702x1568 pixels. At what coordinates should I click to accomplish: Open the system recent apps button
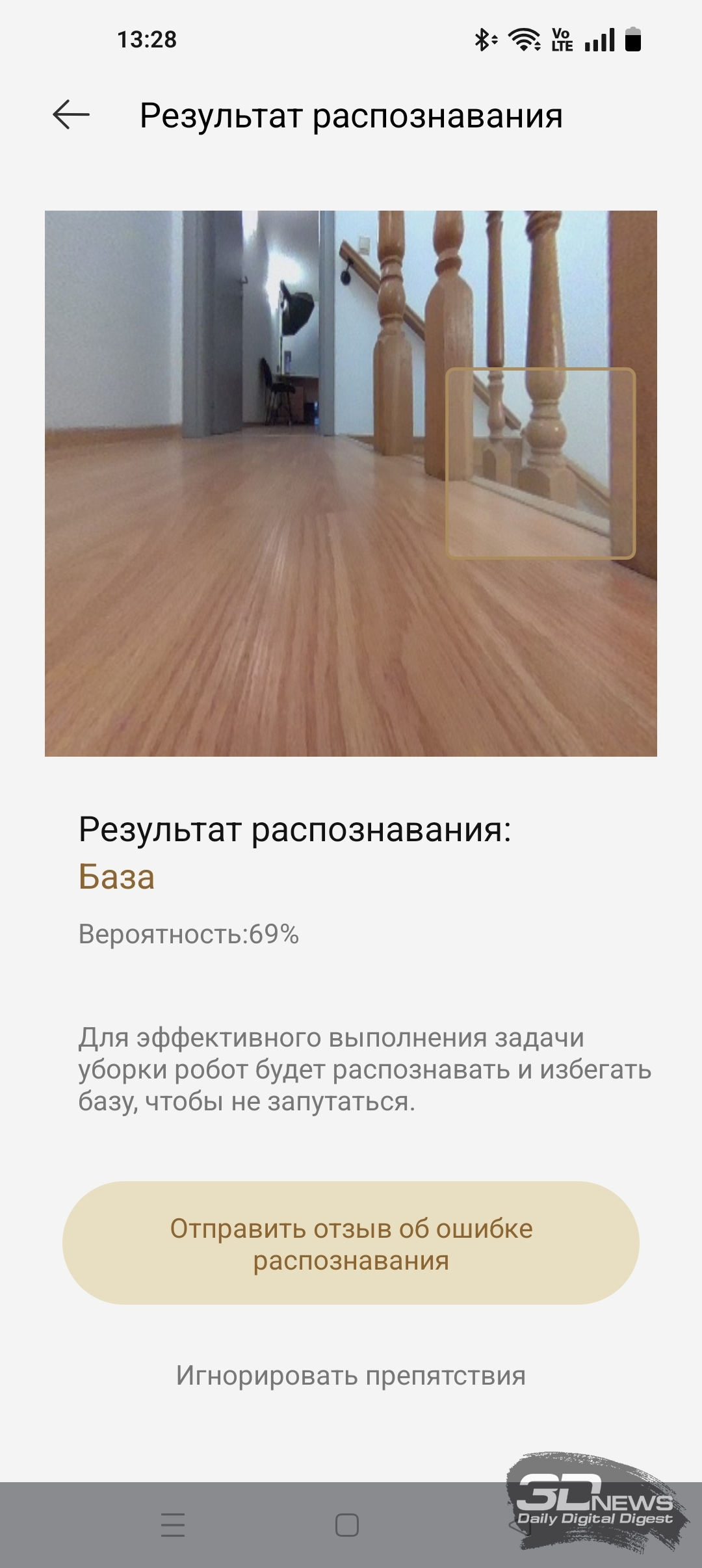point(173,1524)
